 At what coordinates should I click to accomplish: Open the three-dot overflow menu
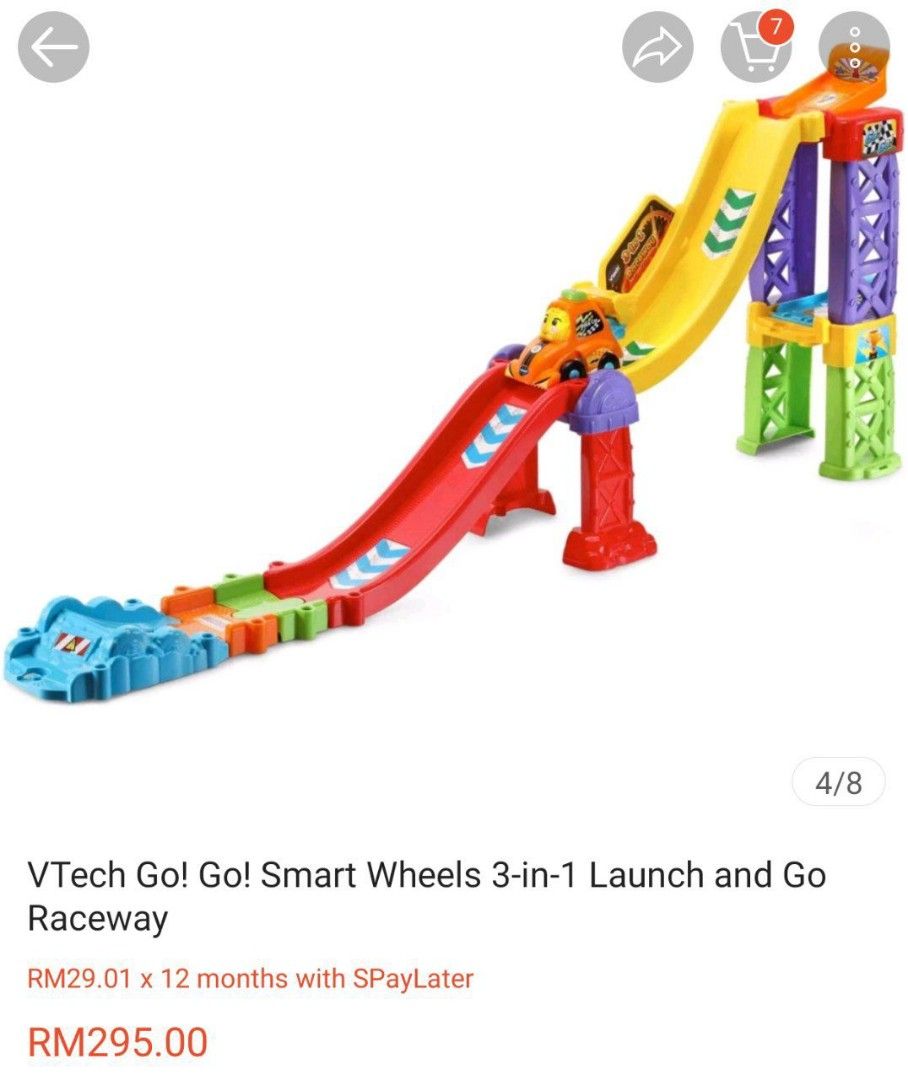click(853, 46)
